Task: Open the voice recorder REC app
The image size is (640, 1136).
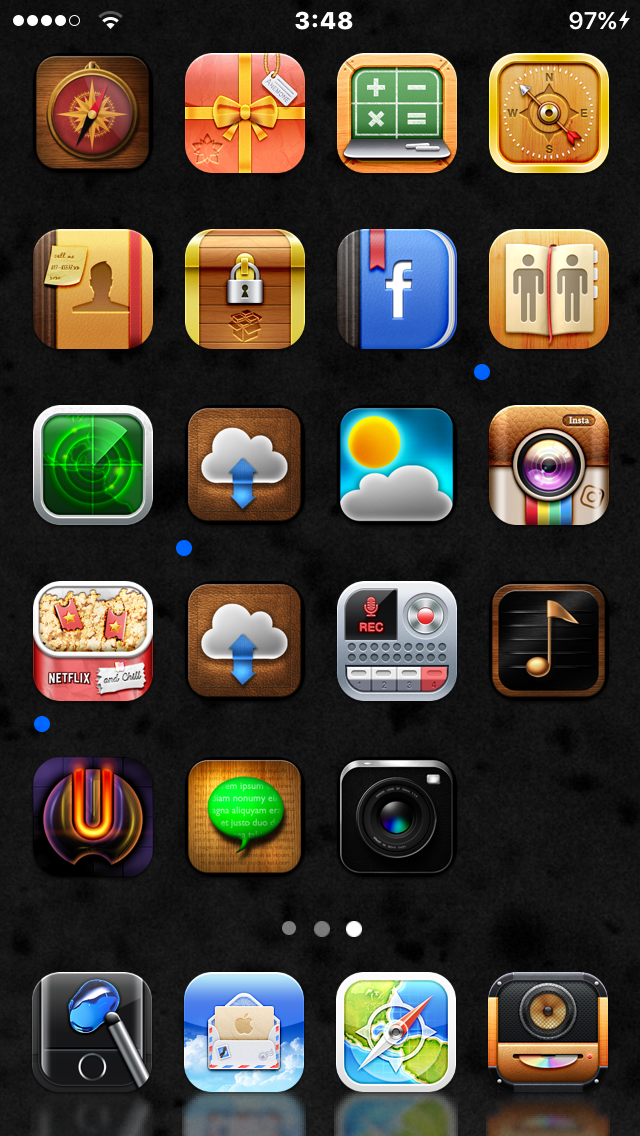Action: (396, 641)
